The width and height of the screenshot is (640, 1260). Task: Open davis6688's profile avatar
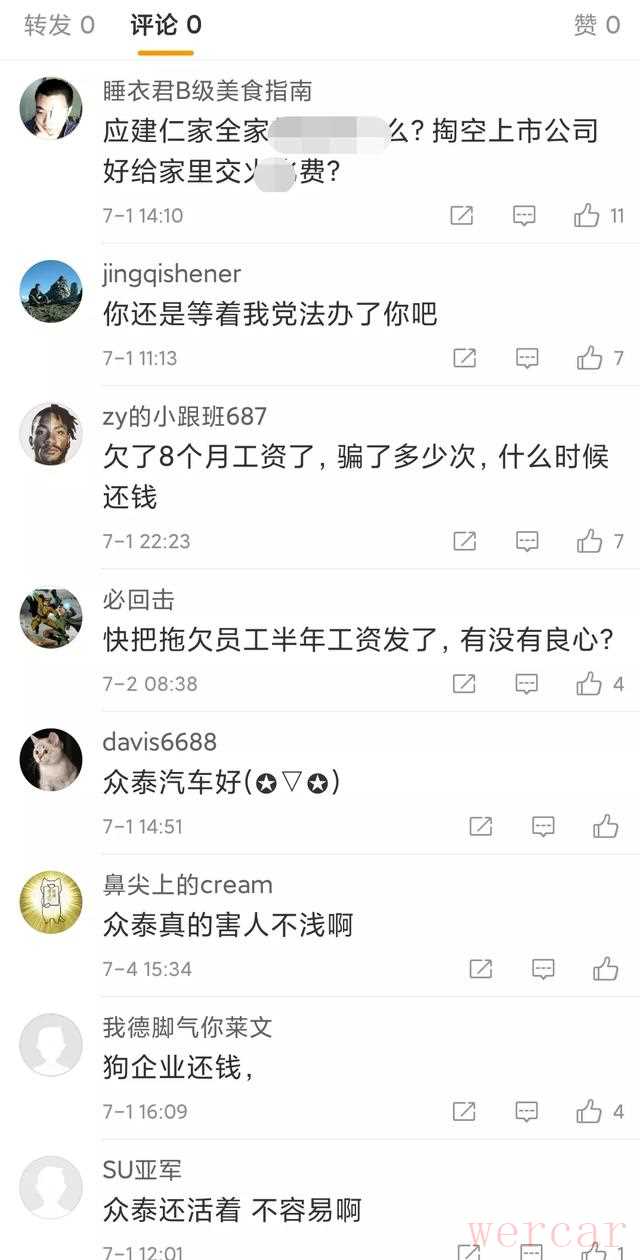pos(51,759)
